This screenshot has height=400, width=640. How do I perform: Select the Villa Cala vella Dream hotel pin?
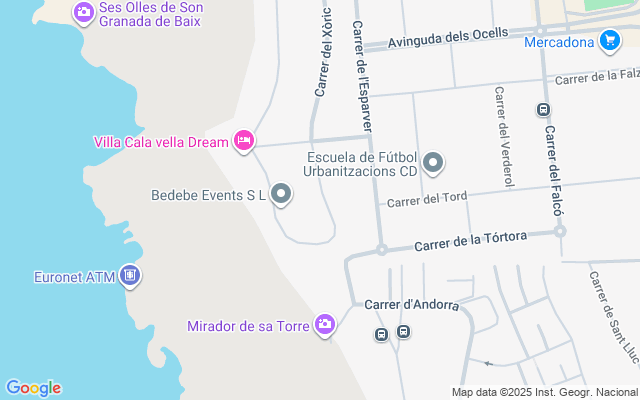point(243,142)
